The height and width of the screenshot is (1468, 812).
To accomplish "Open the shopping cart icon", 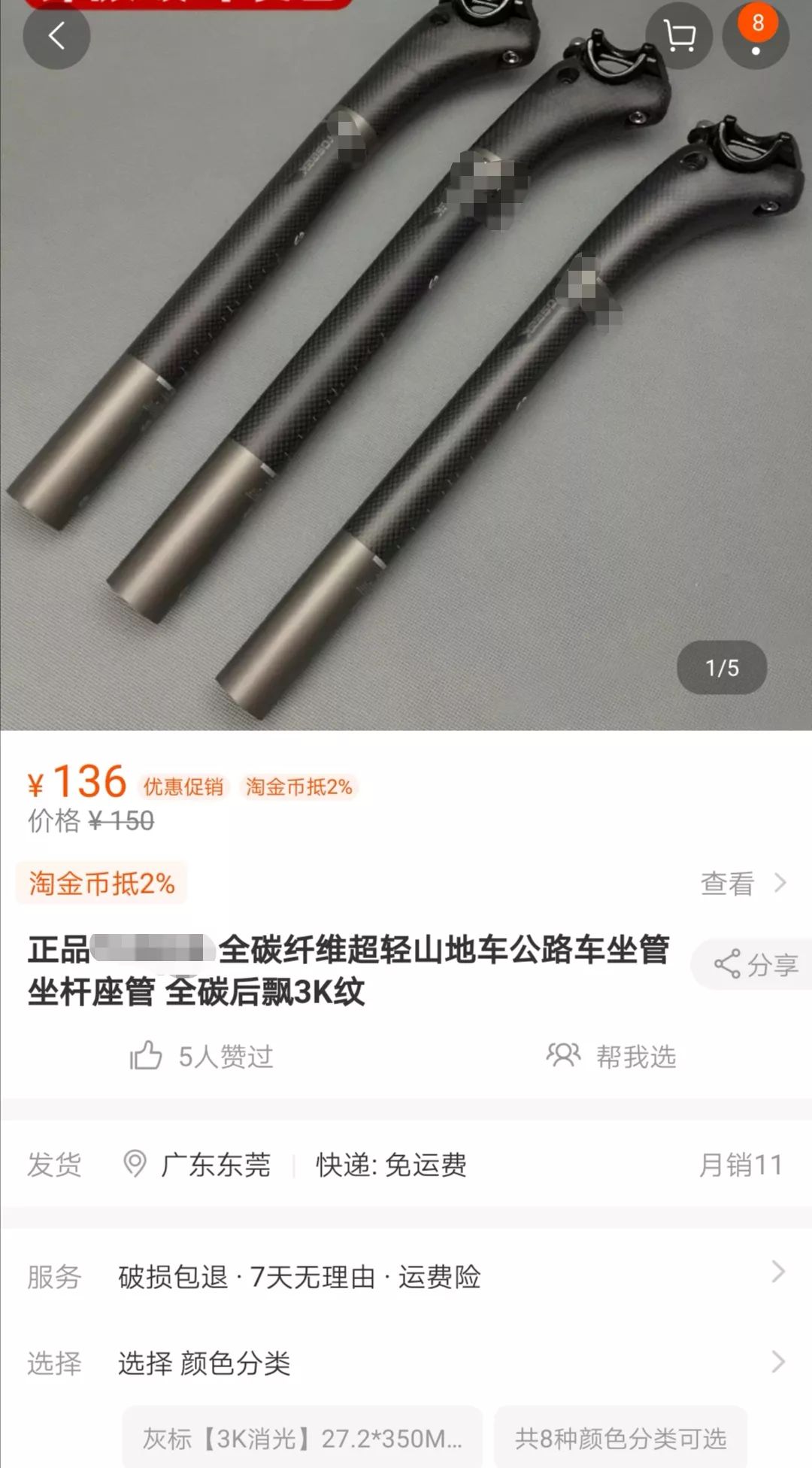I will click(680, 36).
